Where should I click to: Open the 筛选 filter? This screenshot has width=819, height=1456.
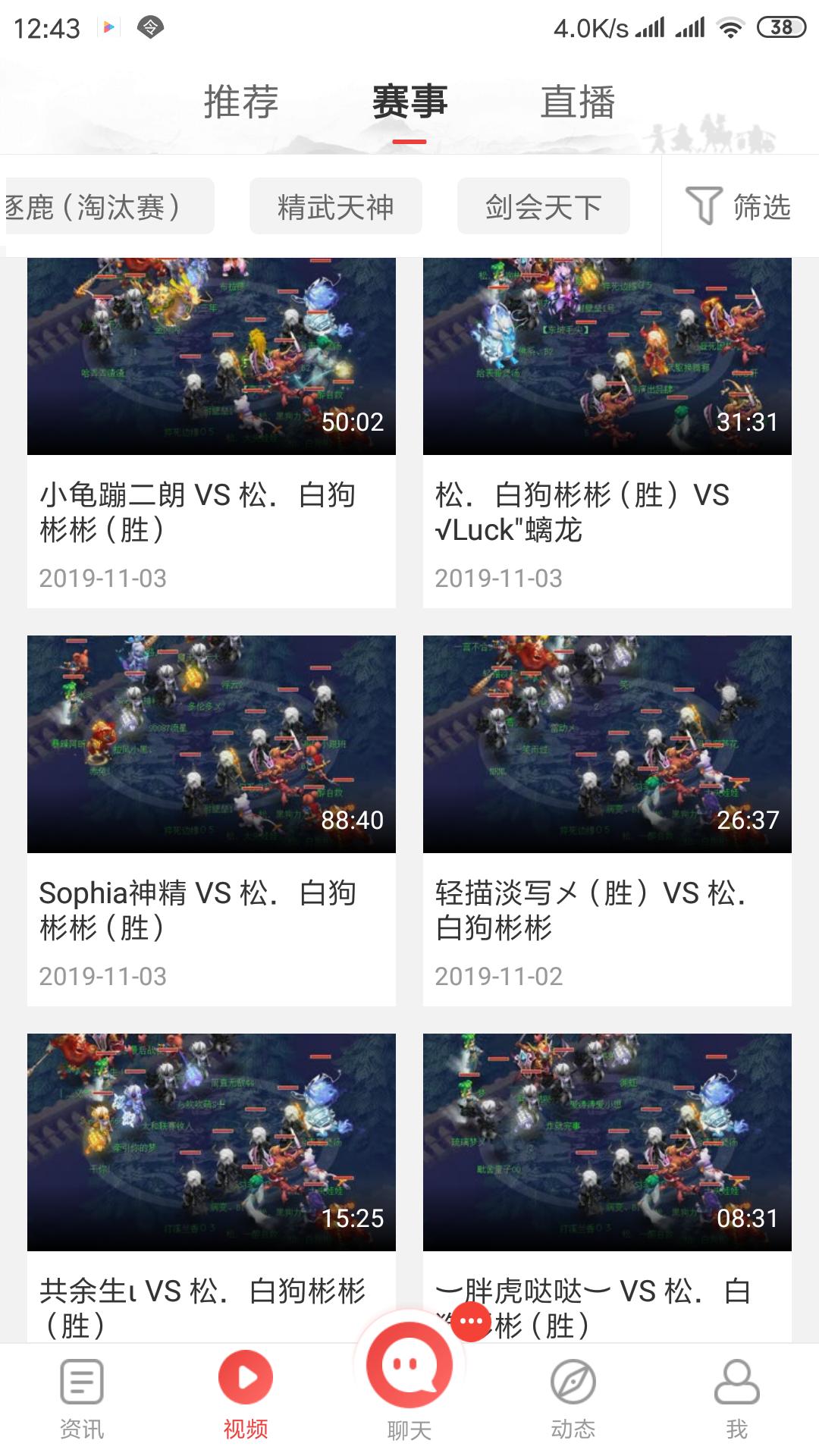pyautogui.click(x=739, y=206)
